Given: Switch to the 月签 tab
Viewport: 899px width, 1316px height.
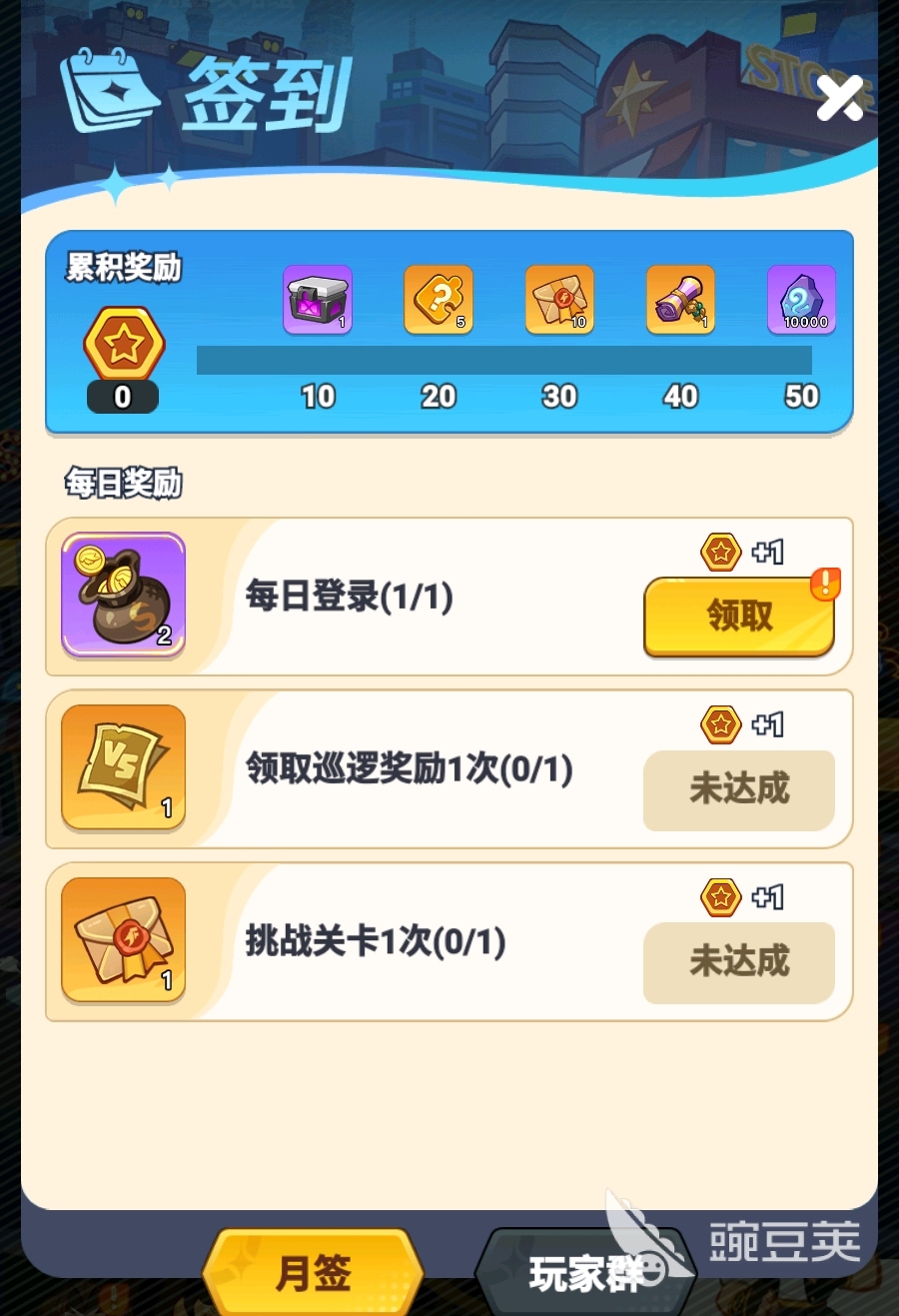Looking at the screenshot, I should pos(313,1273).
